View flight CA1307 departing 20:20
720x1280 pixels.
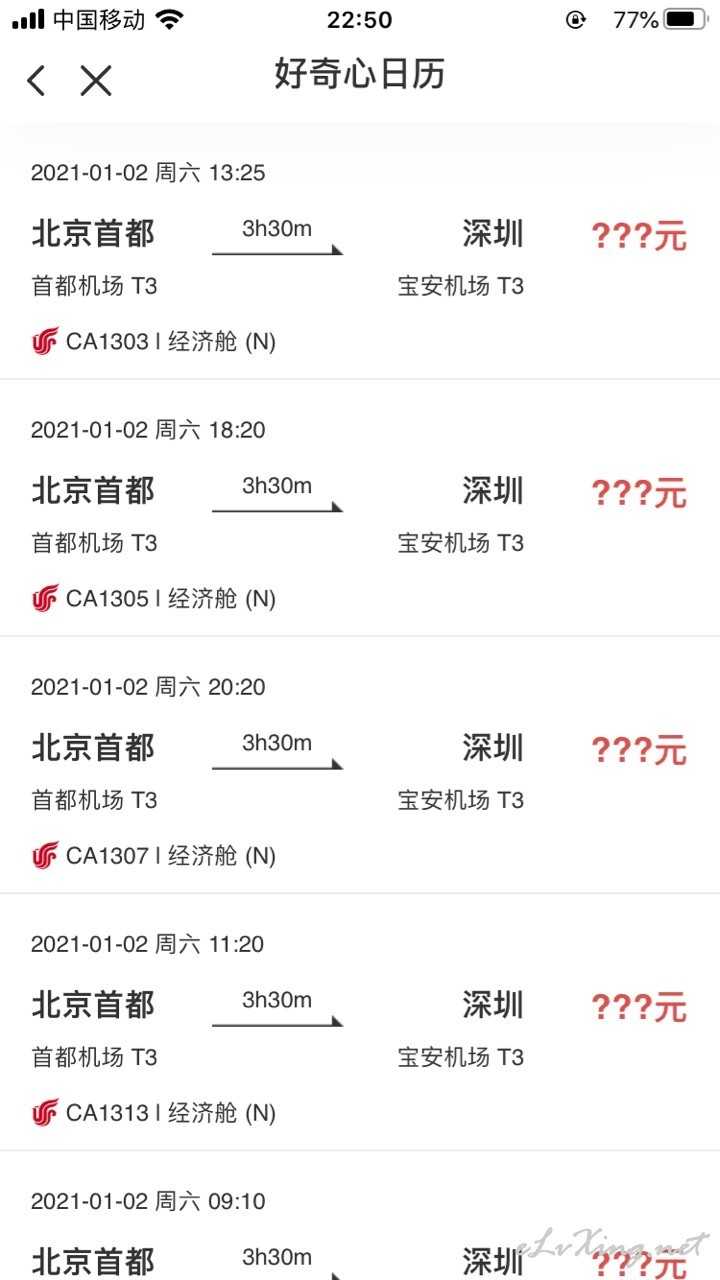tap(360, 765)
